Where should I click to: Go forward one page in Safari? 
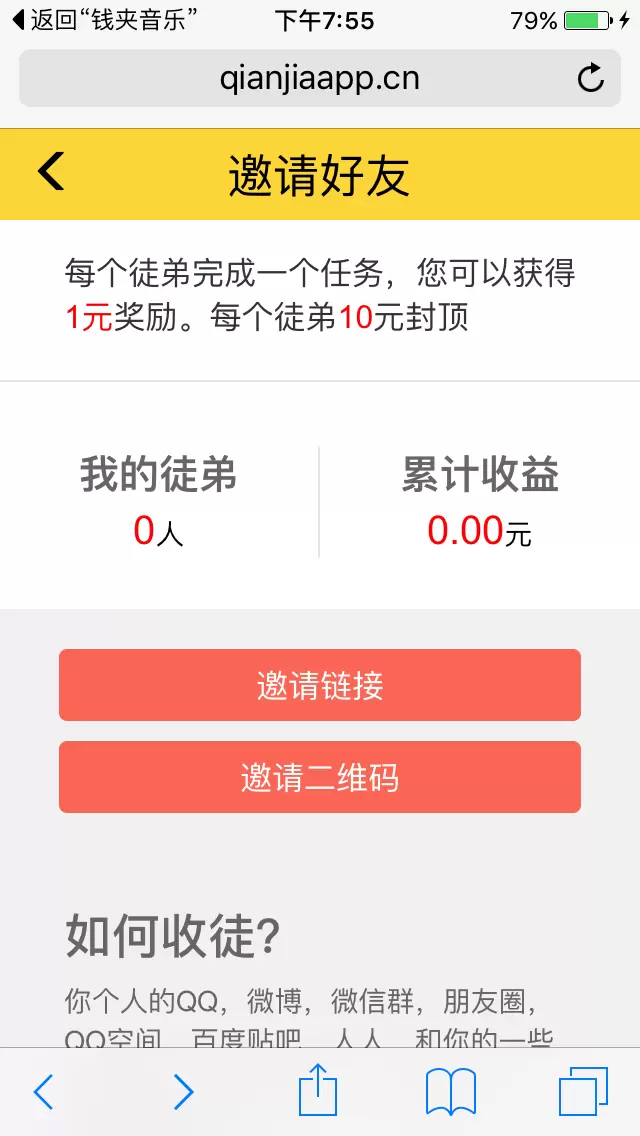pos(183,1092)
